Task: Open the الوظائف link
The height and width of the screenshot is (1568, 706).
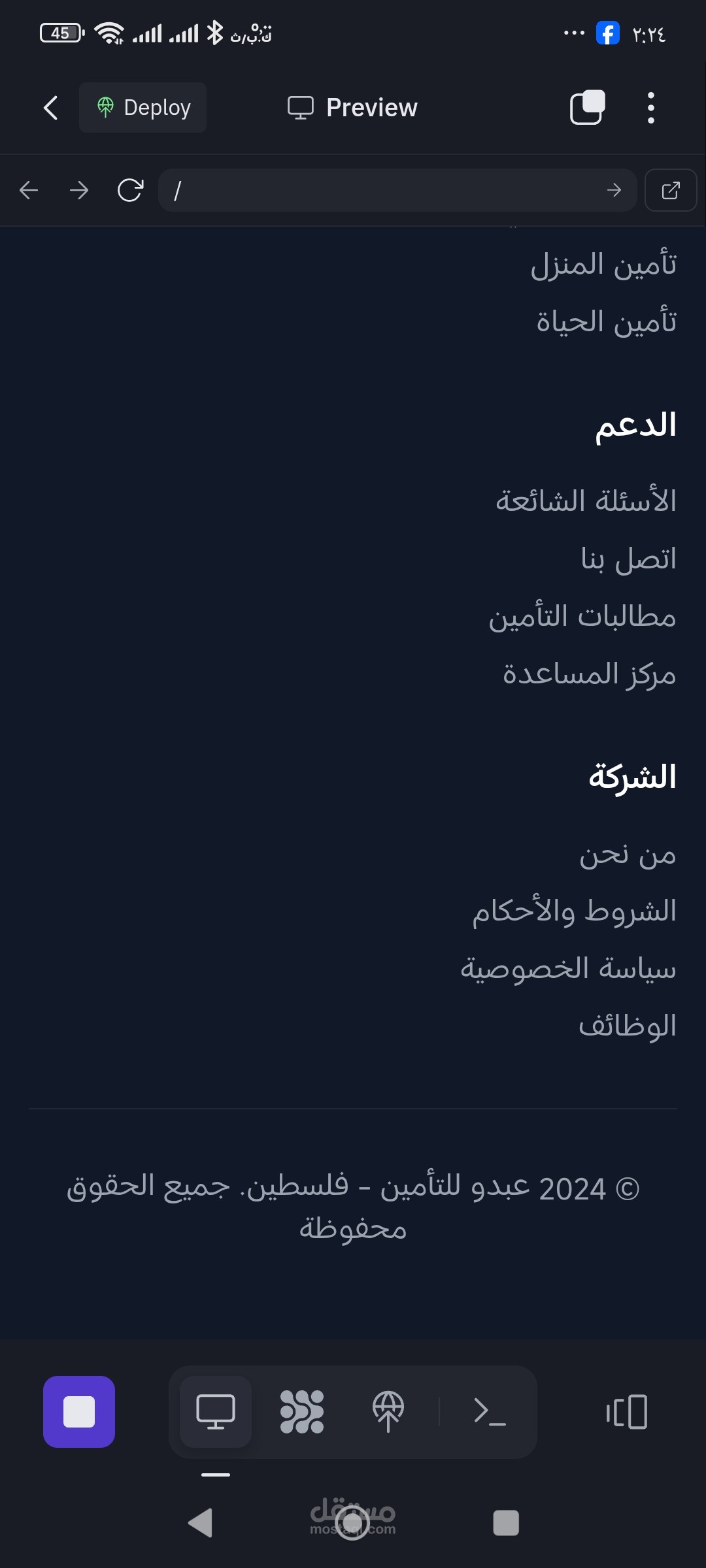Action: tap(628, 1026)
